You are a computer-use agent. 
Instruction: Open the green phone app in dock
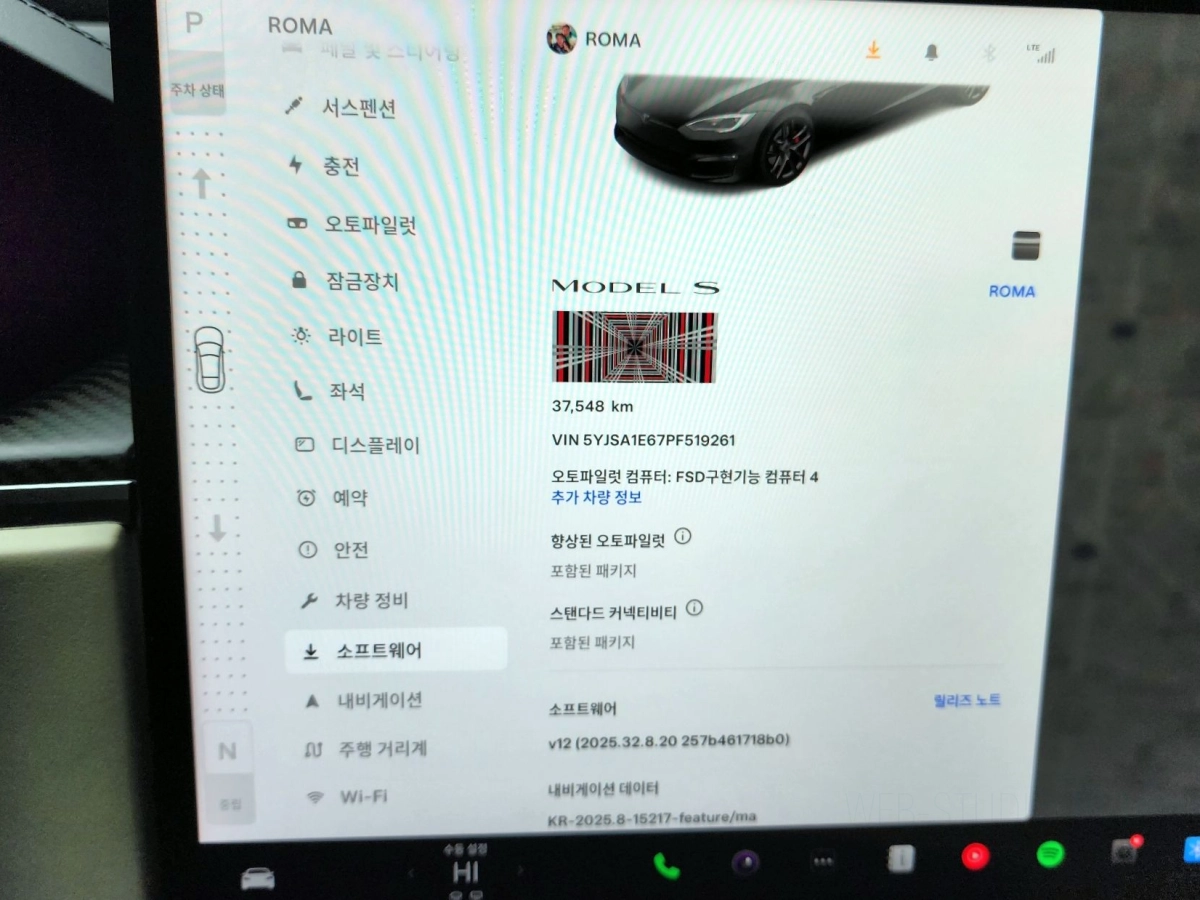[x=666, y=864]
